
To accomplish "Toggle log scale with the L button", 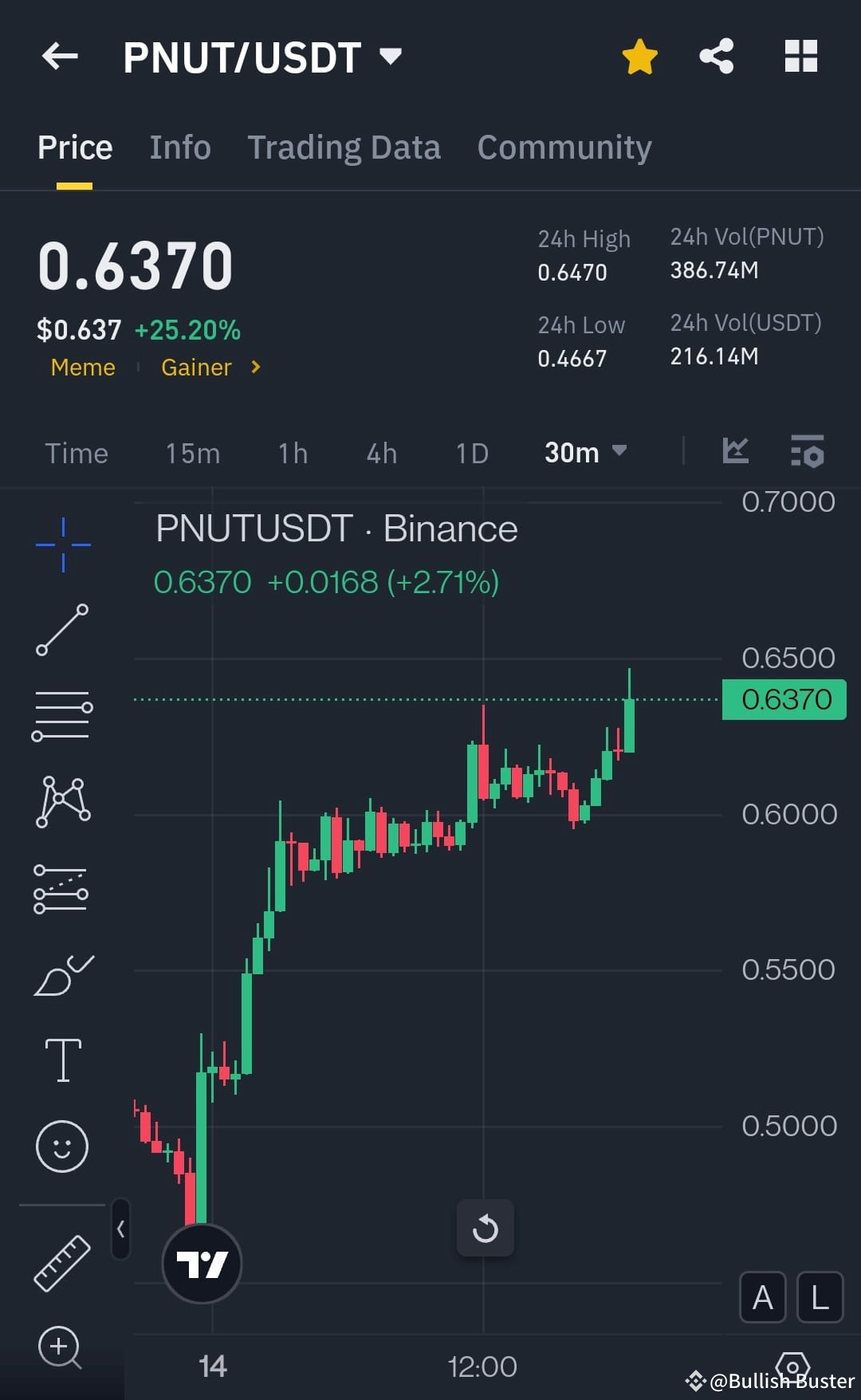I will pos(820,1297).
